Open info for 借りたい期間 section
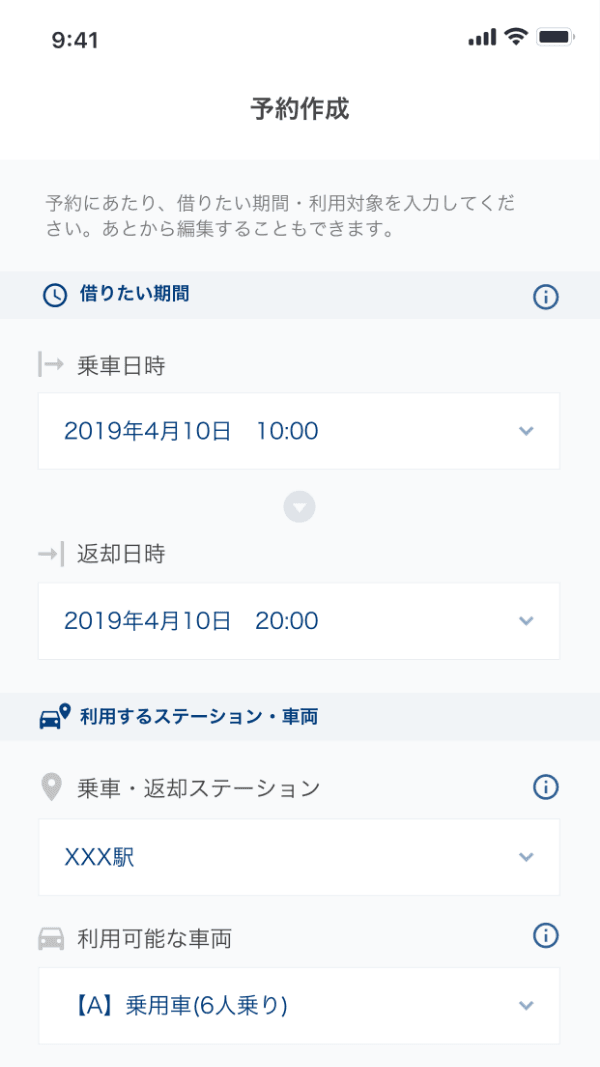The image size is (600, 1067). tap(545, 296)
